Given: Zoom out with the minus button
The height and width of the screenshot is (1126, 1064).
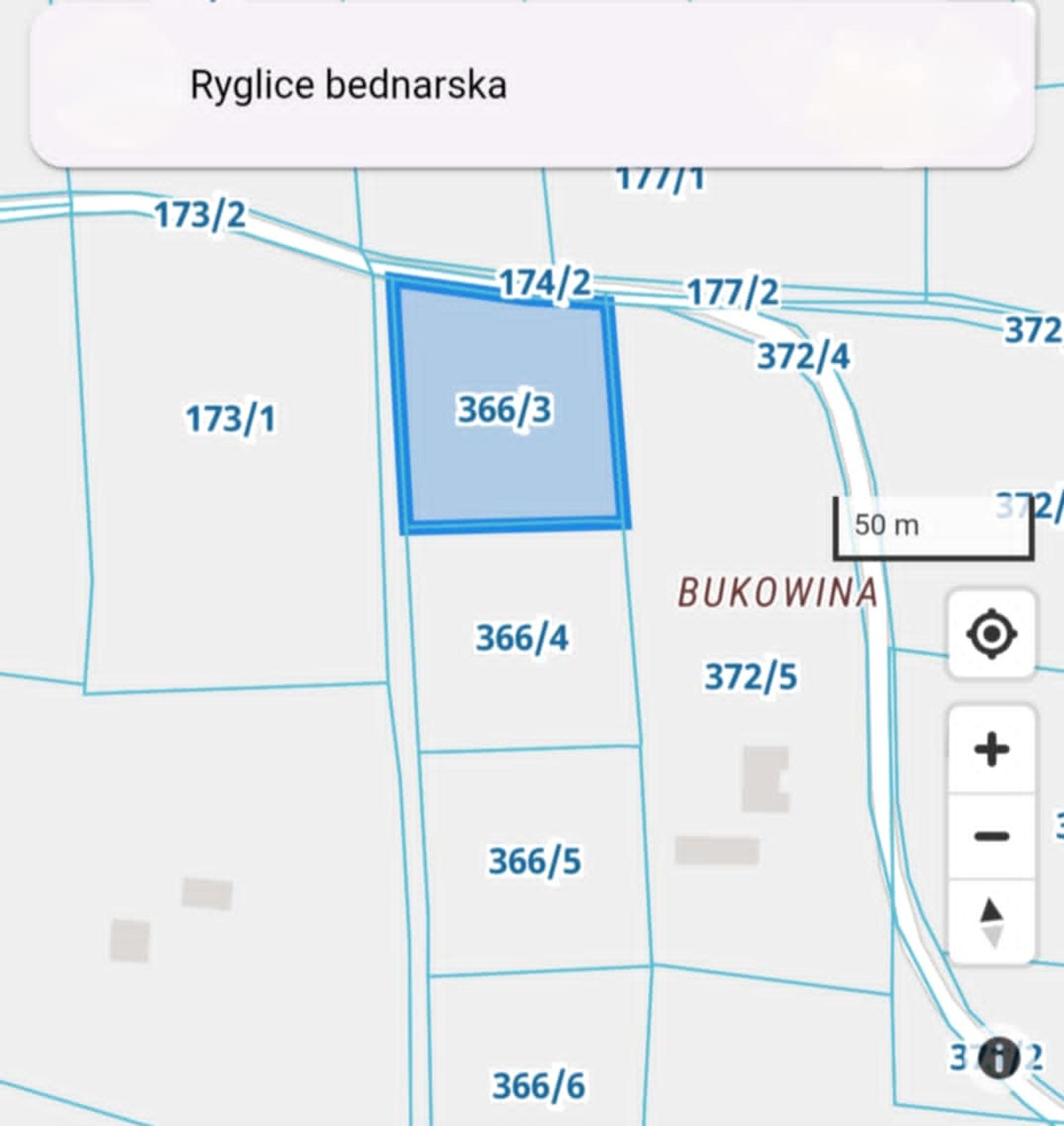Looking at the screenshot, I should tap(991, 835).
